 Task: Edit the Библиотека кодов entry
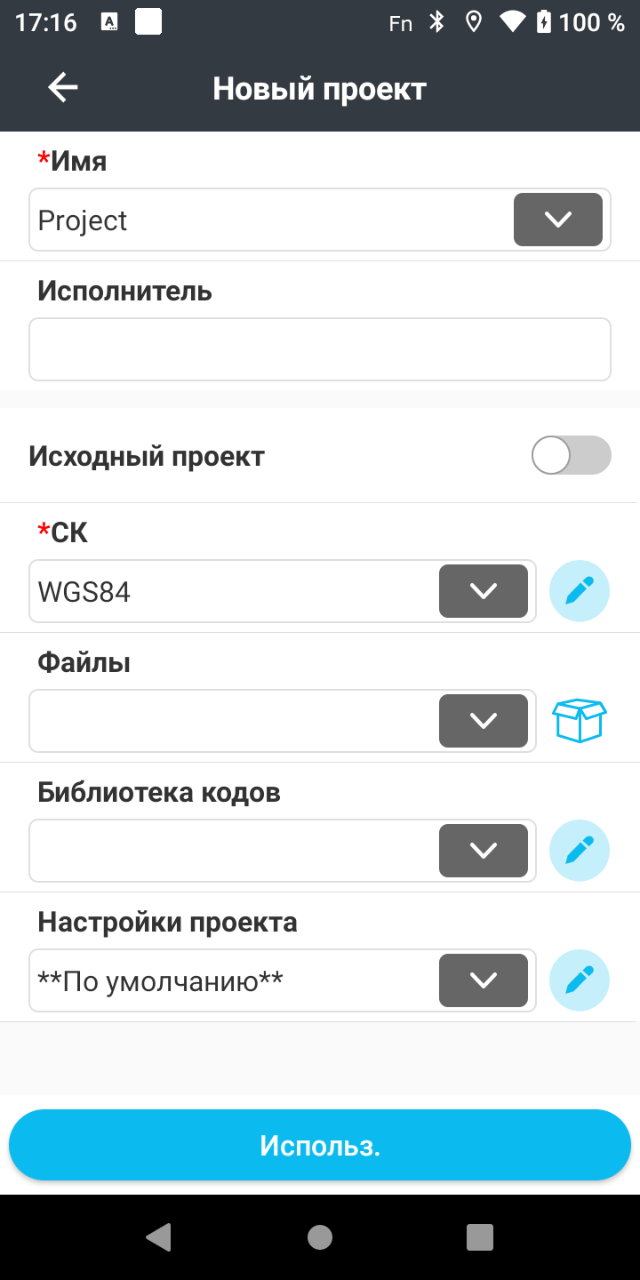pos(579,851)
